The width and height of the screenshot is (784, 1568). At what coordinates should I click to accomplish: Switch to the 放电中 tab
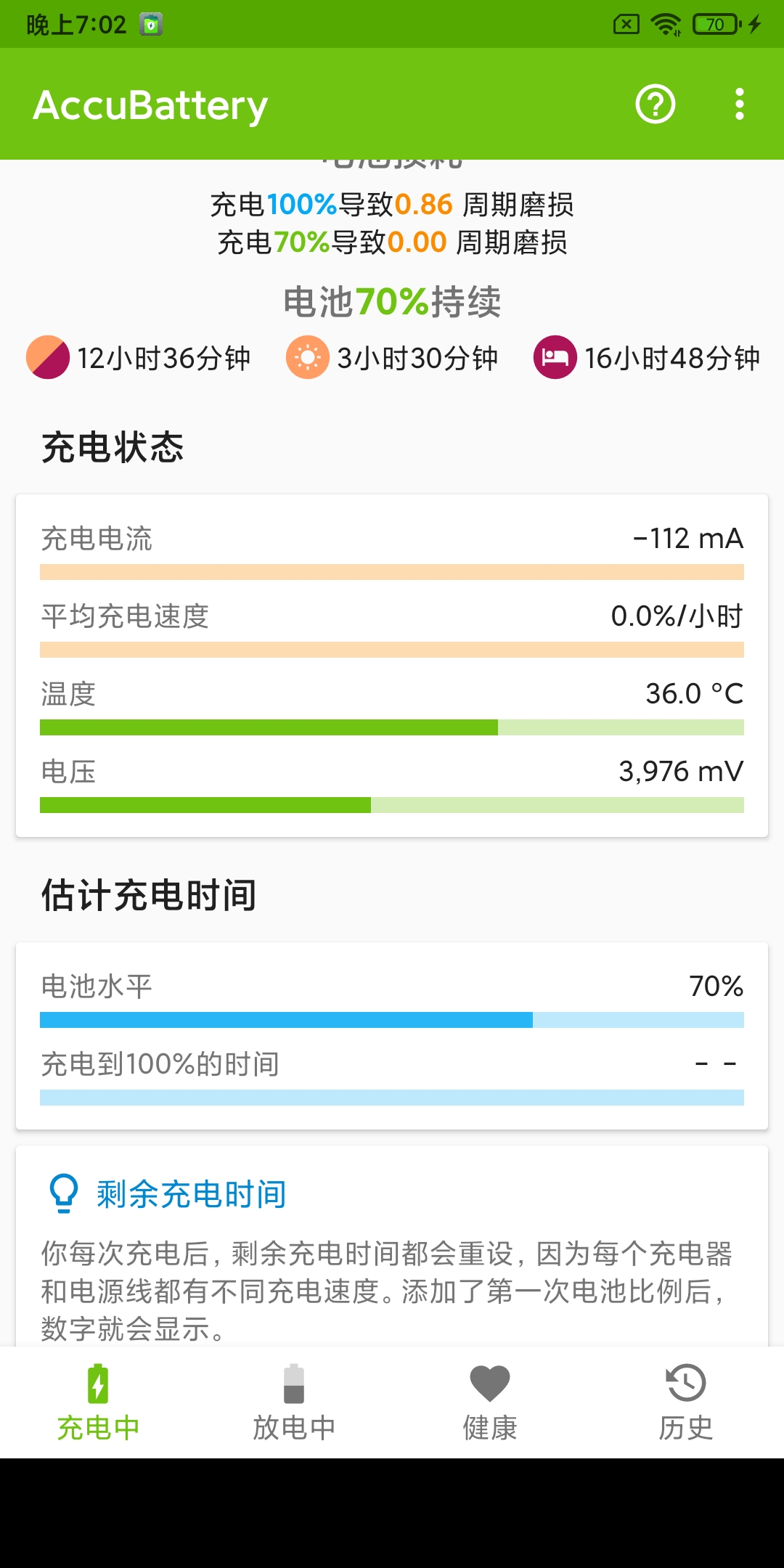[x=294, y=1402]
